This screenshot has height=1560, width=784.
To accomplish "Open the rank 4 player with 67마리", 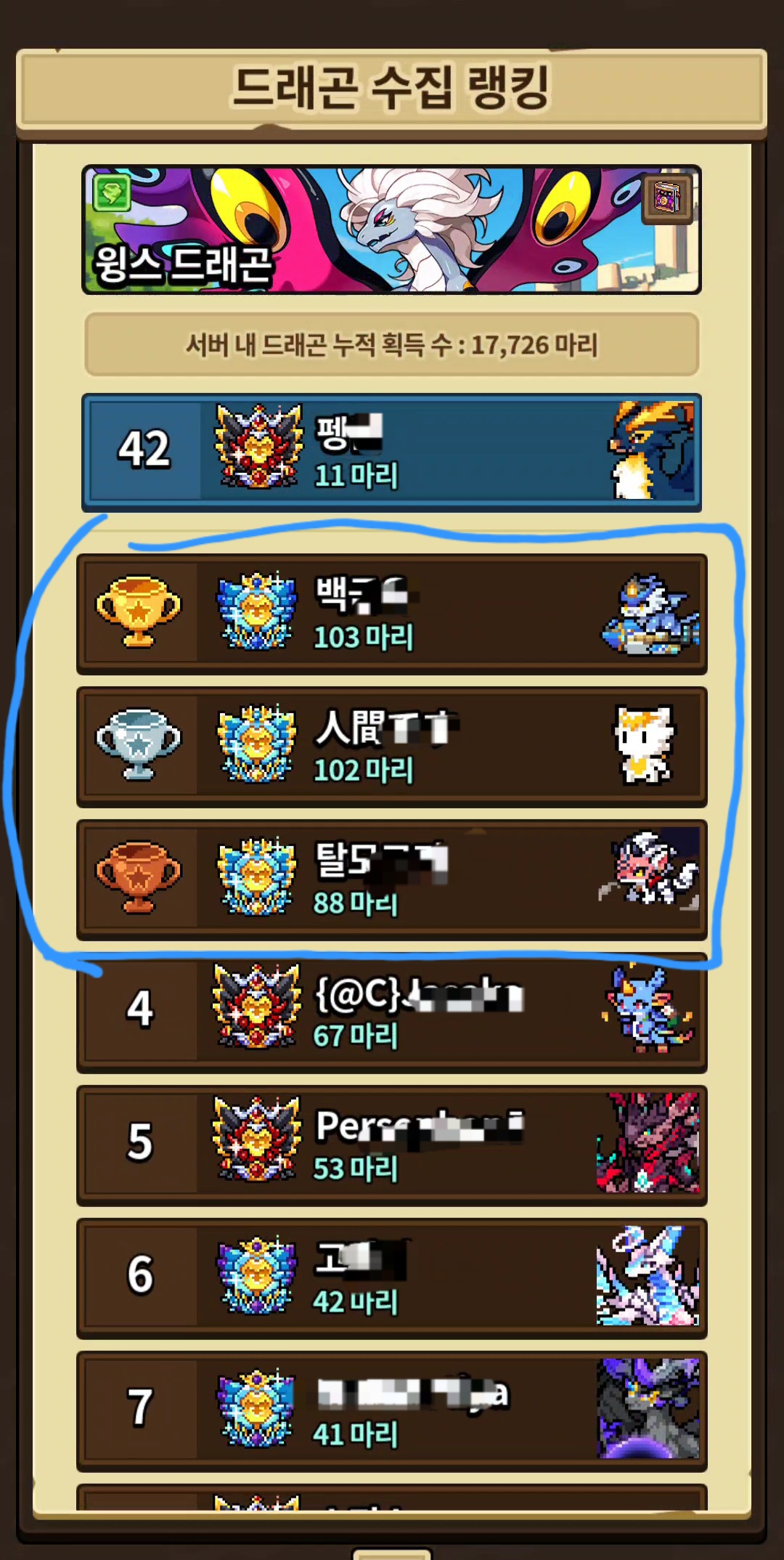I will pos(391,1012).
